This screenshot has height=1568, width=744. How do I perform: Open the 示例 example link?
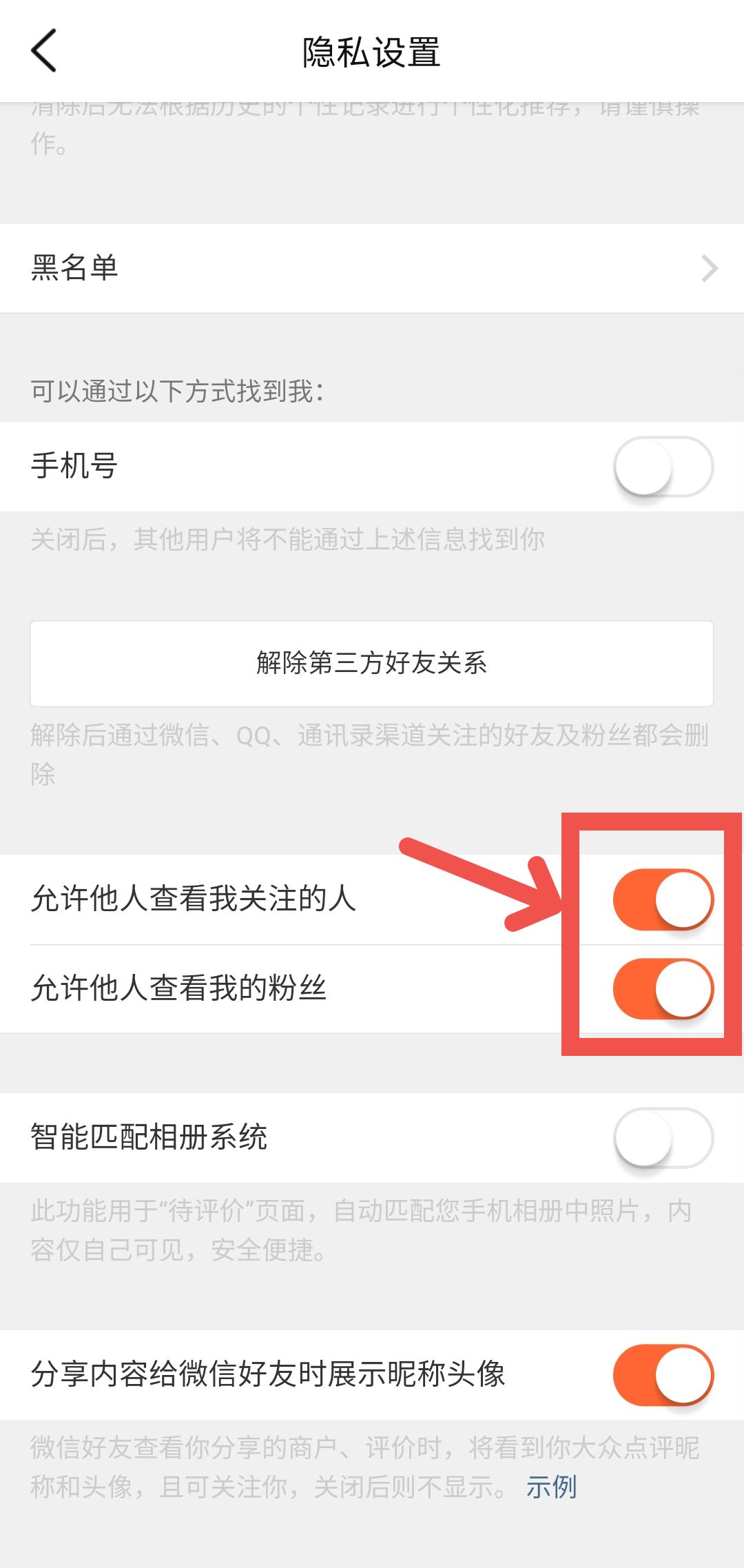tap(551, 1487)
